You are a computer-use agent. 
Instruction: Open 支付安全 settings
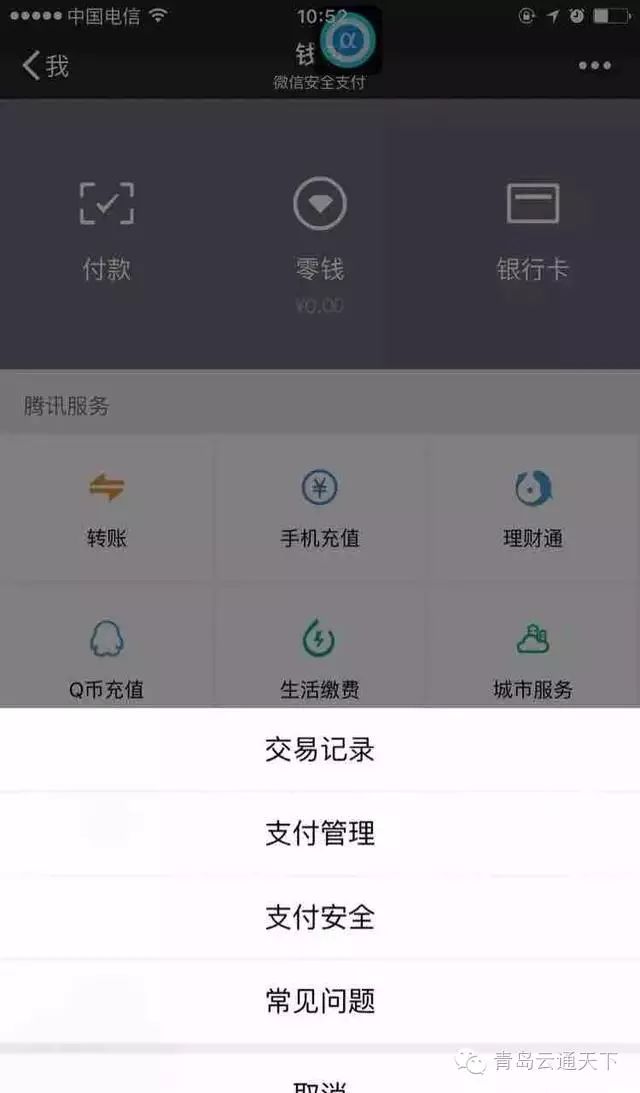pyautogui.click(x=320, y=917)
